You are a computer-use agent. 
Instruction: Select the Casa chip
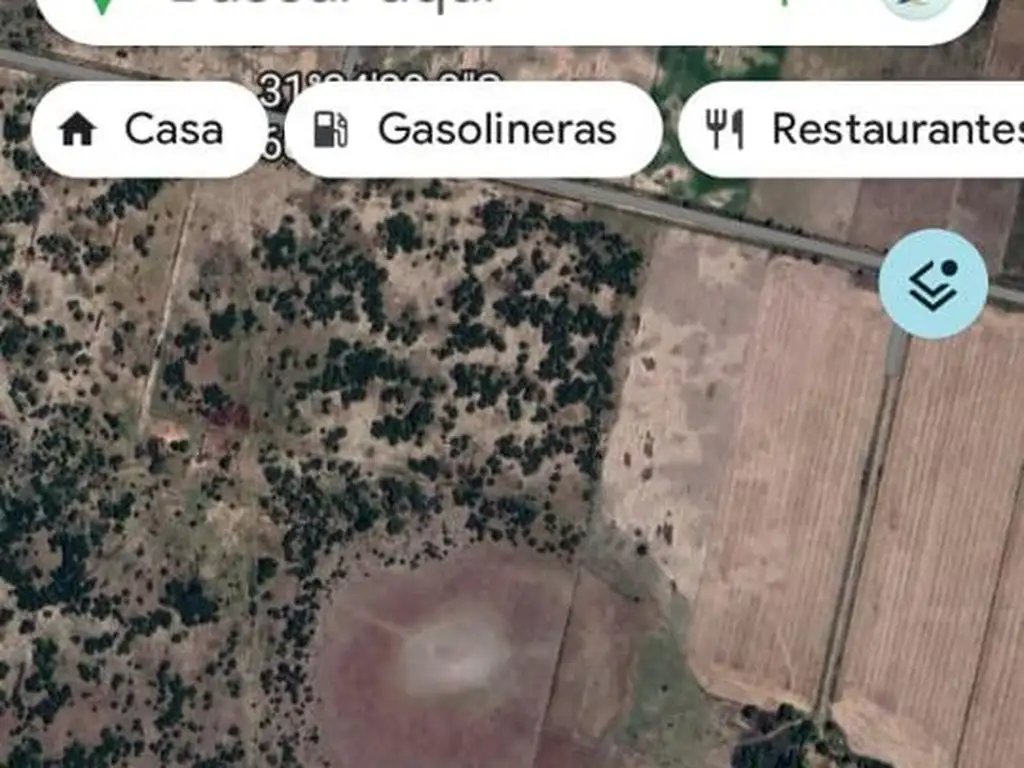pyautogui.click(x=148, y=130)
